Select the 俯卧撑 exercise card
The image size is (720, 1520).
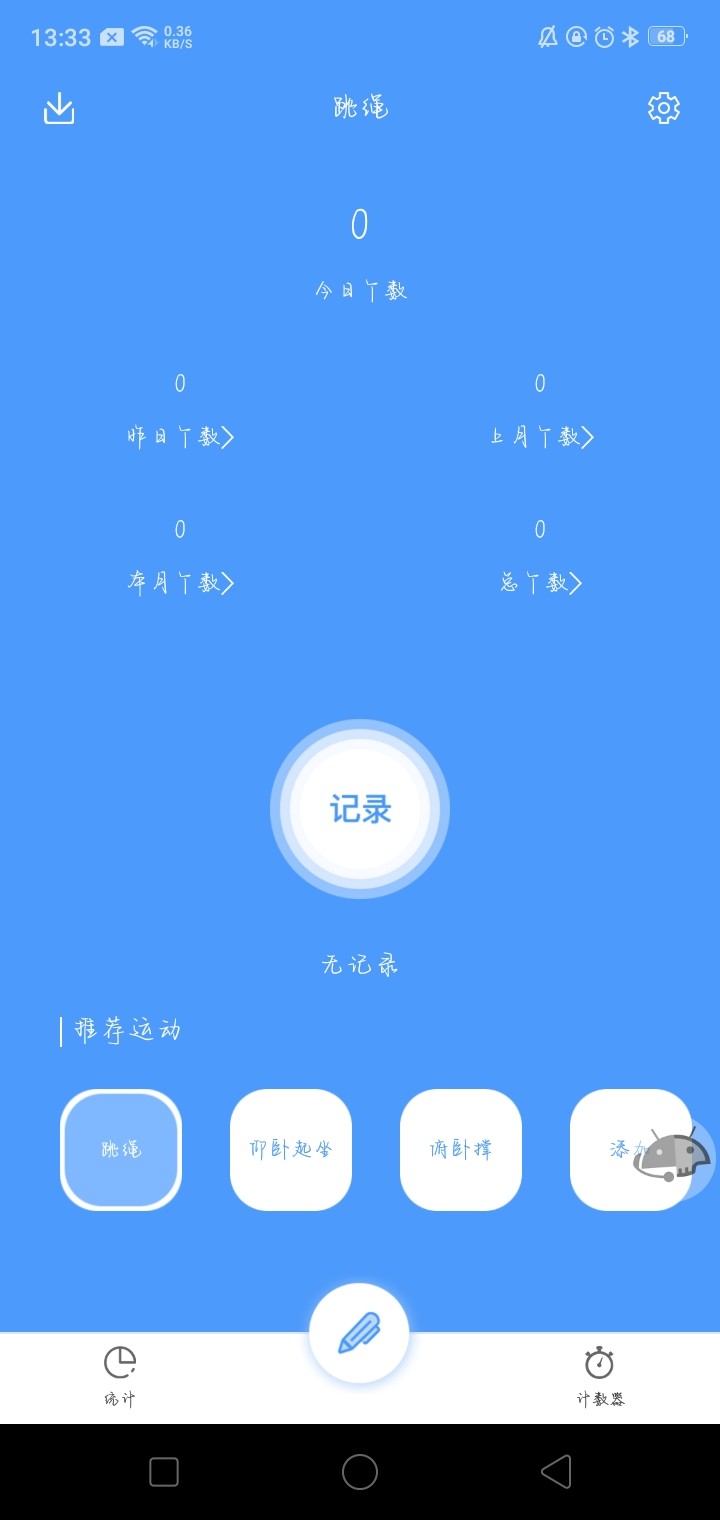tap(460, 1150)
